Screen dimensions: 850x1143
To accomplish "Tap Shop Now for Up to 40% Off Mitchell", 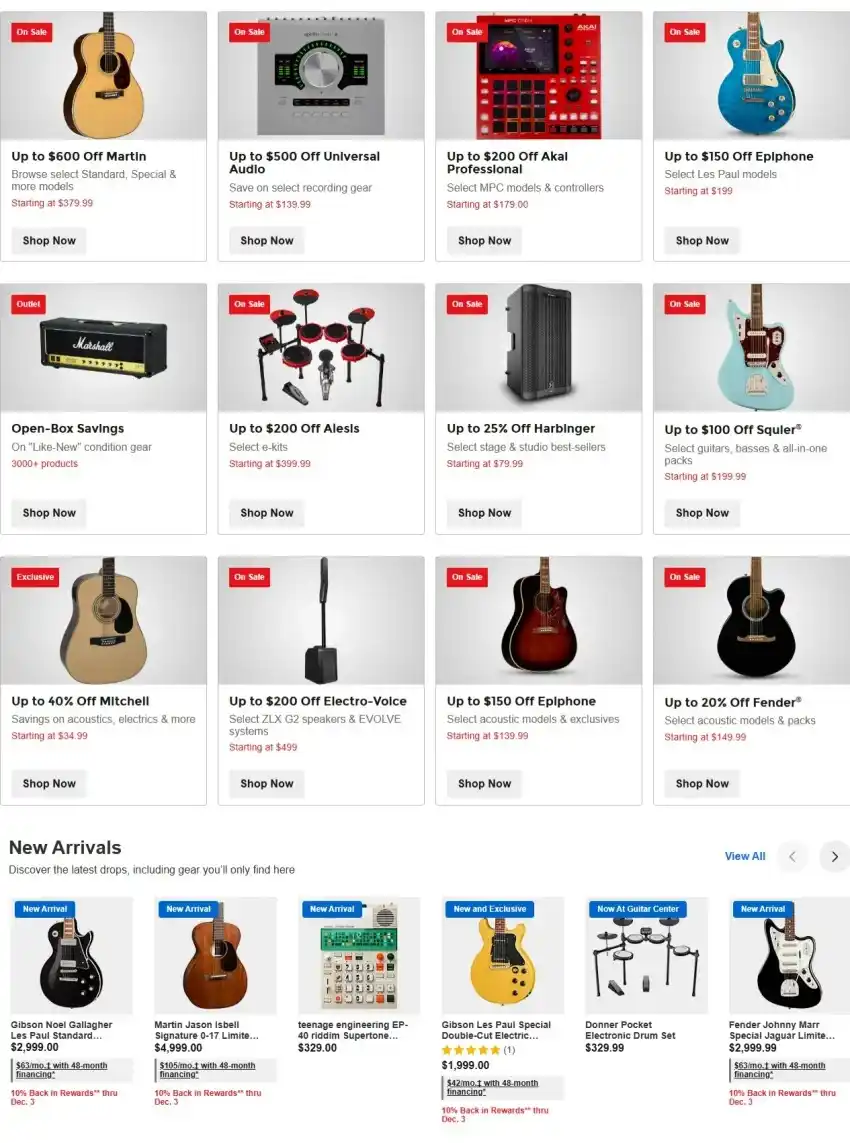I will coord(49,783).
